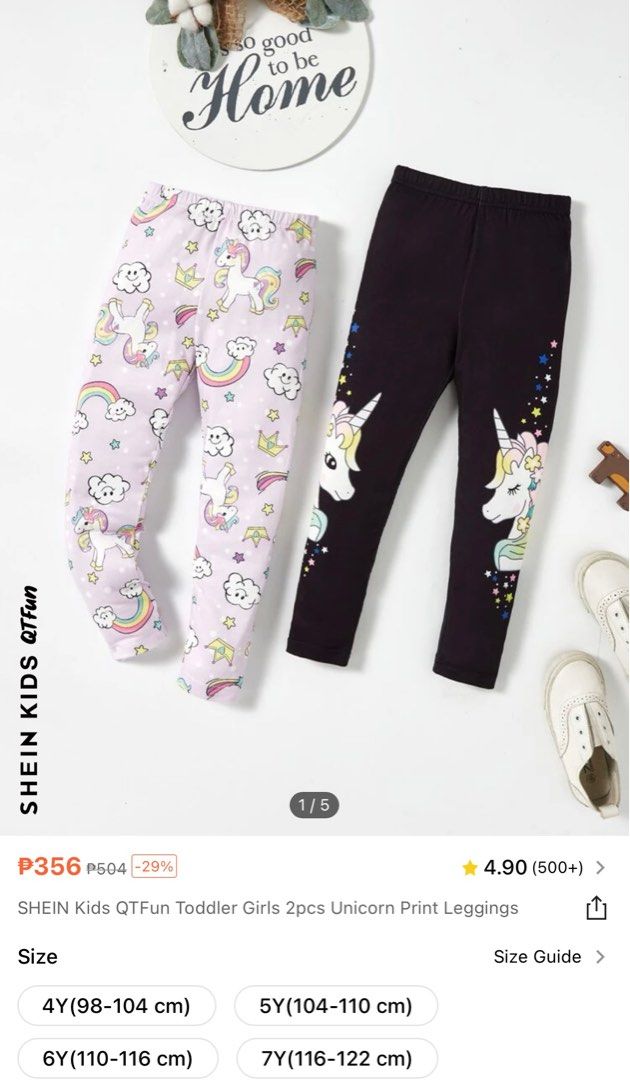Open the 4.90 rating reviews

534,867
